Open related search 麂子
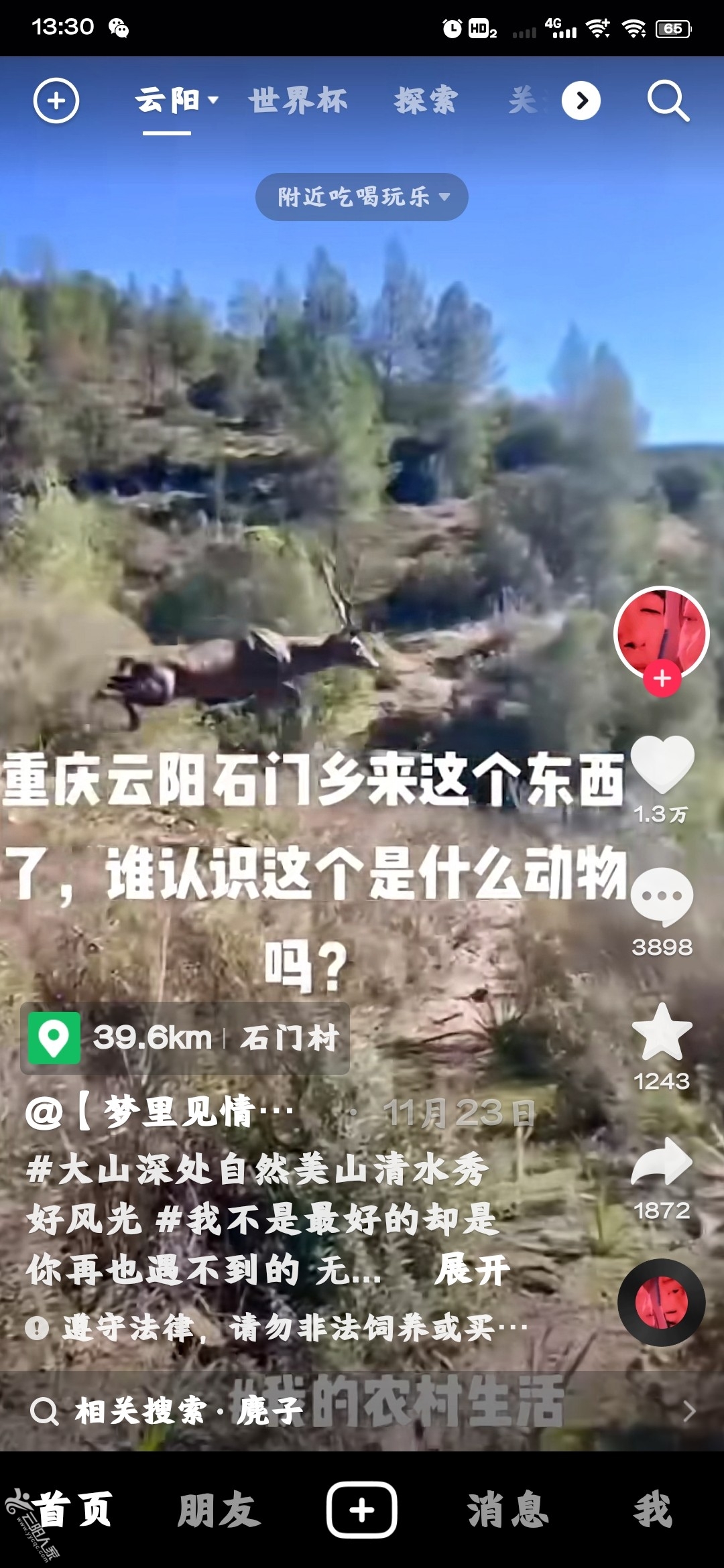724x1568 pixels. point(269,1411)
